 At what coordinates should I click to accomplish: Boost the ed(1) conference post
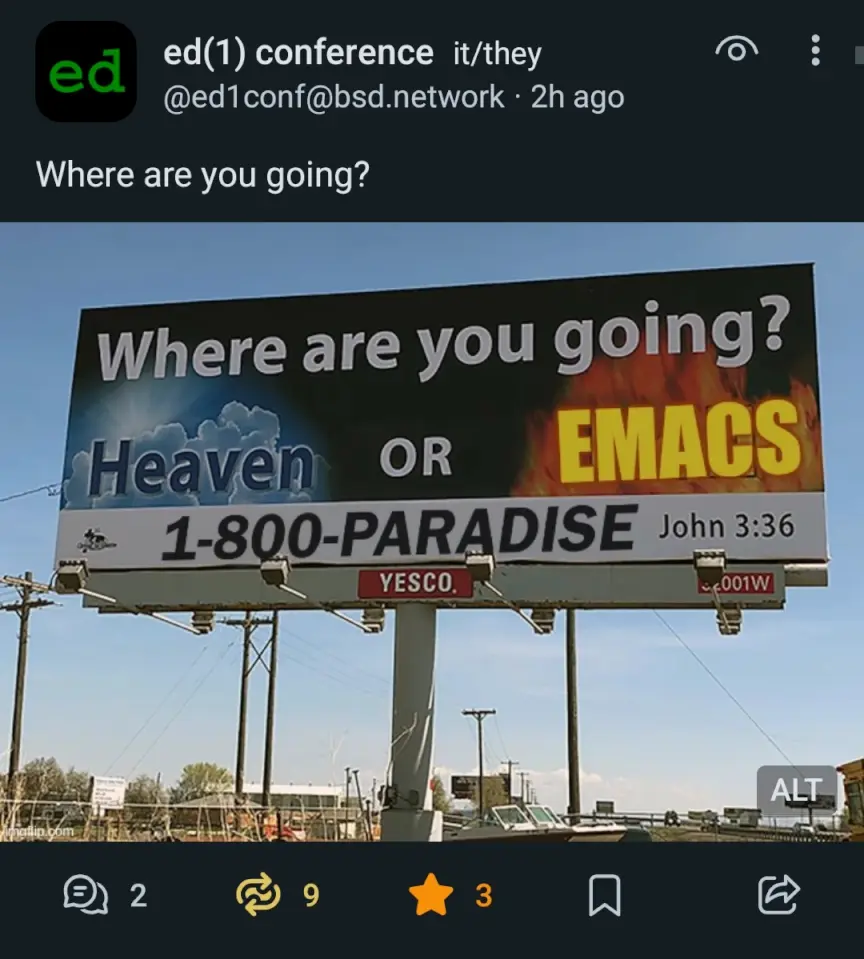click(259, 894)
